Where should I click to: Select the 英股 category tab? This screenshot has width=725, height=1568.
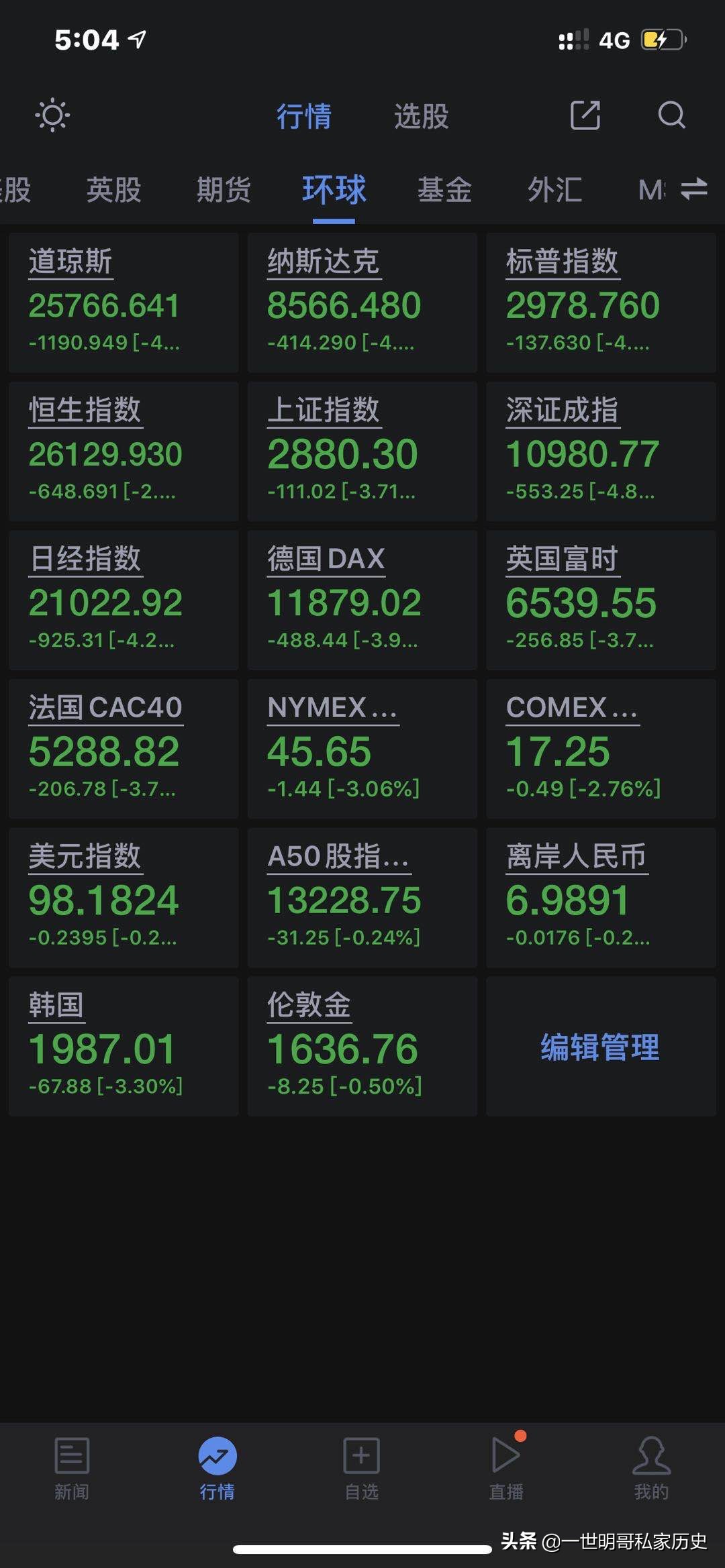(113, 190)
